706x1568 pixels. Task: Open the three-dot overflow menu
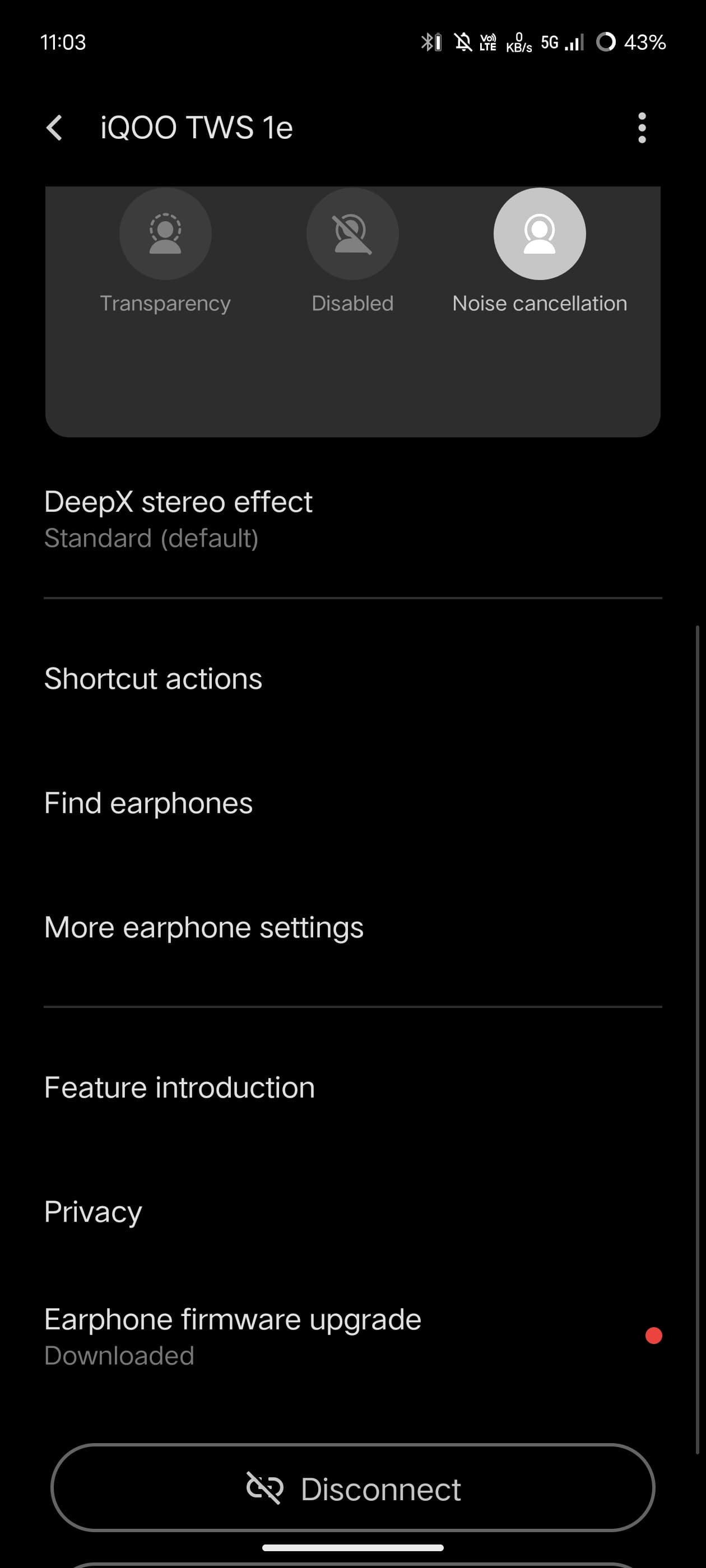click(x=642, y=128)
